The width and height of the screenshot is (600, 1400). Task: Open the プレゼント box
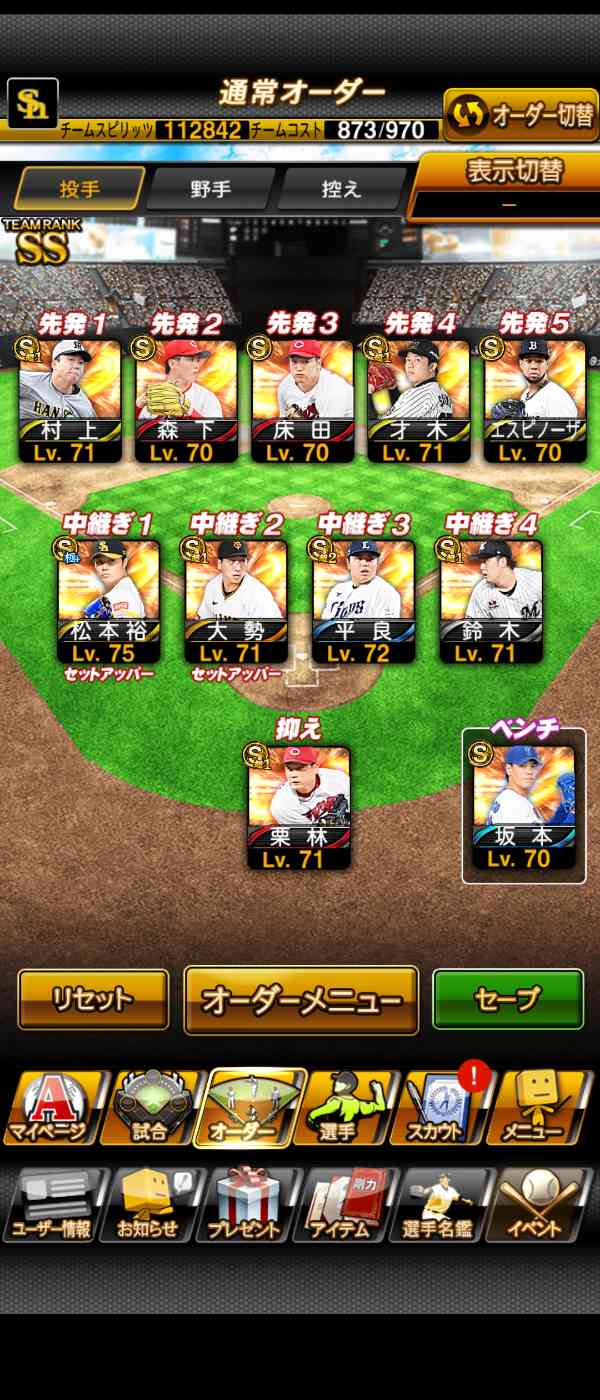click(x=246, y=1205)
